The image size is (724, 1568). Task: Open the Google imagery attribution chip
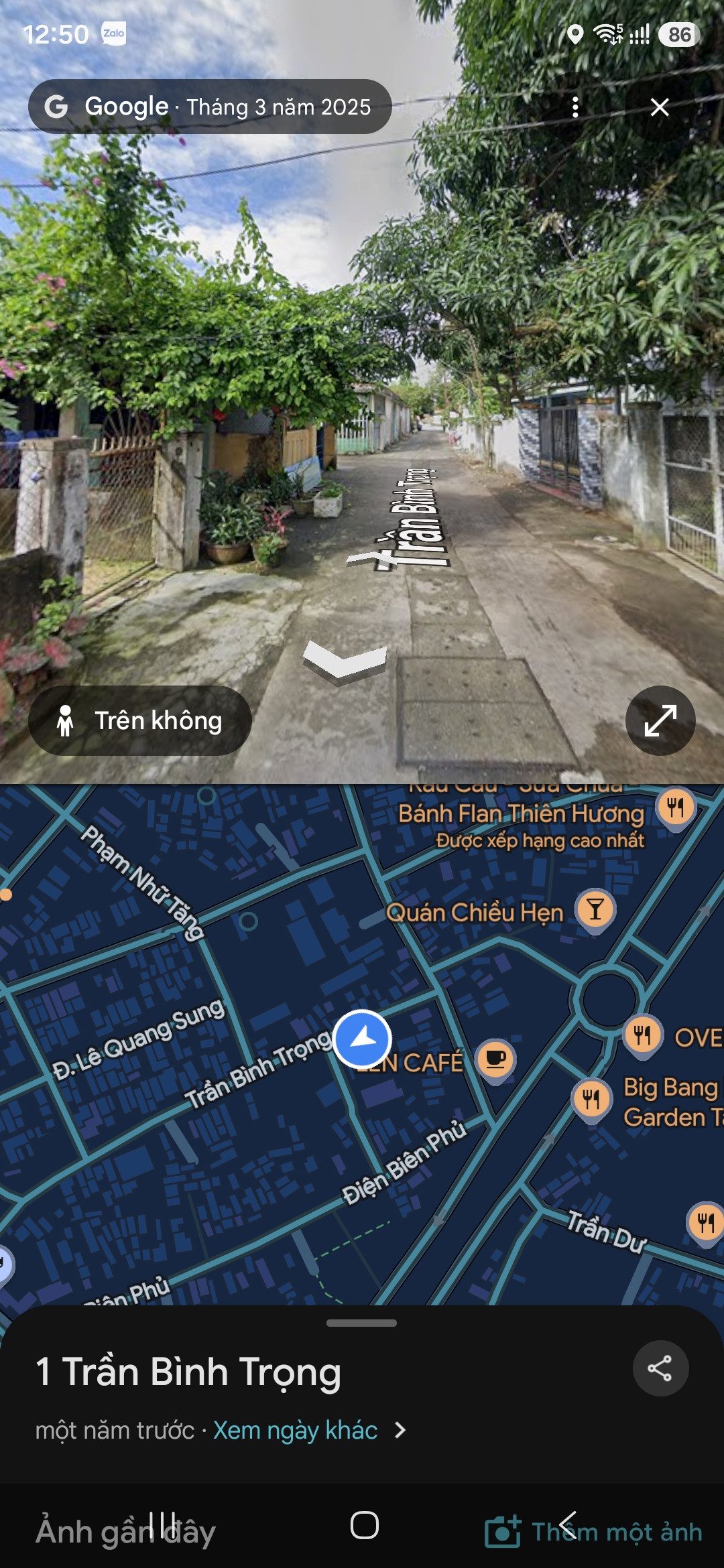pyautogui.click(x=210, y=107)
